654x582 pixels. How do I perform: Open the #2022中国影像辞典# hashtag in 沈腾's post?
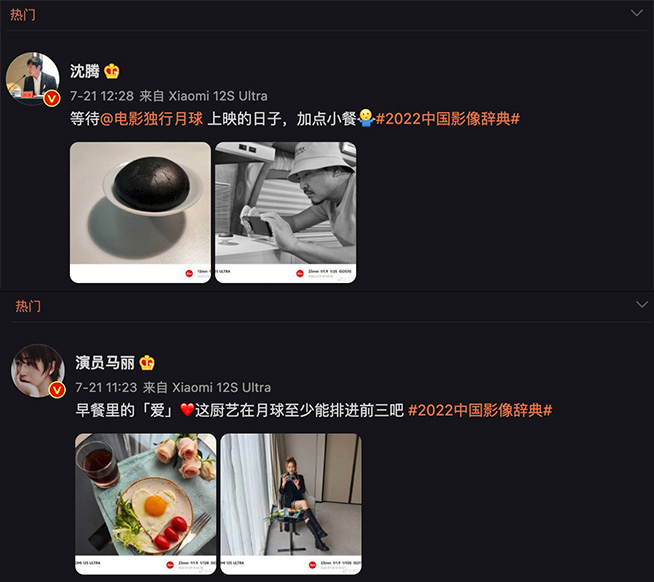pyautogui.click(x=447, y=119)
